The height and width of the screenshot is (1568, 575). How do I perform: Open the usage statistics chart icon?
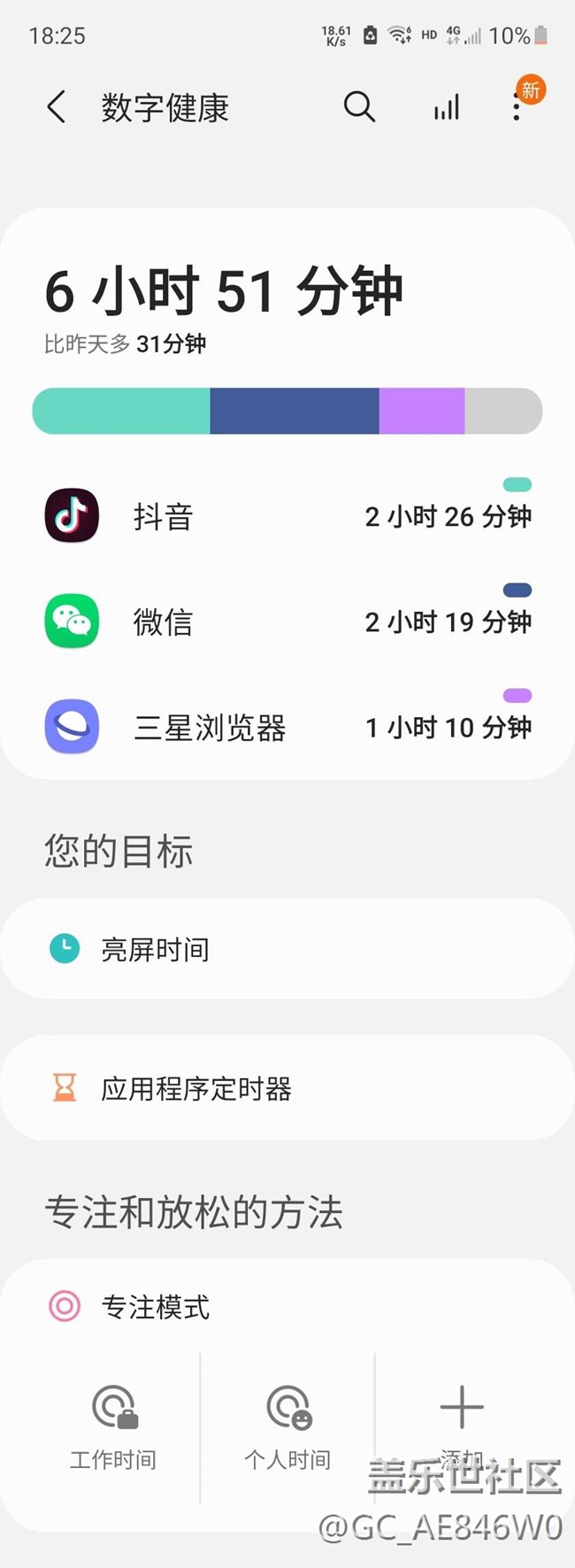[447, 108]
